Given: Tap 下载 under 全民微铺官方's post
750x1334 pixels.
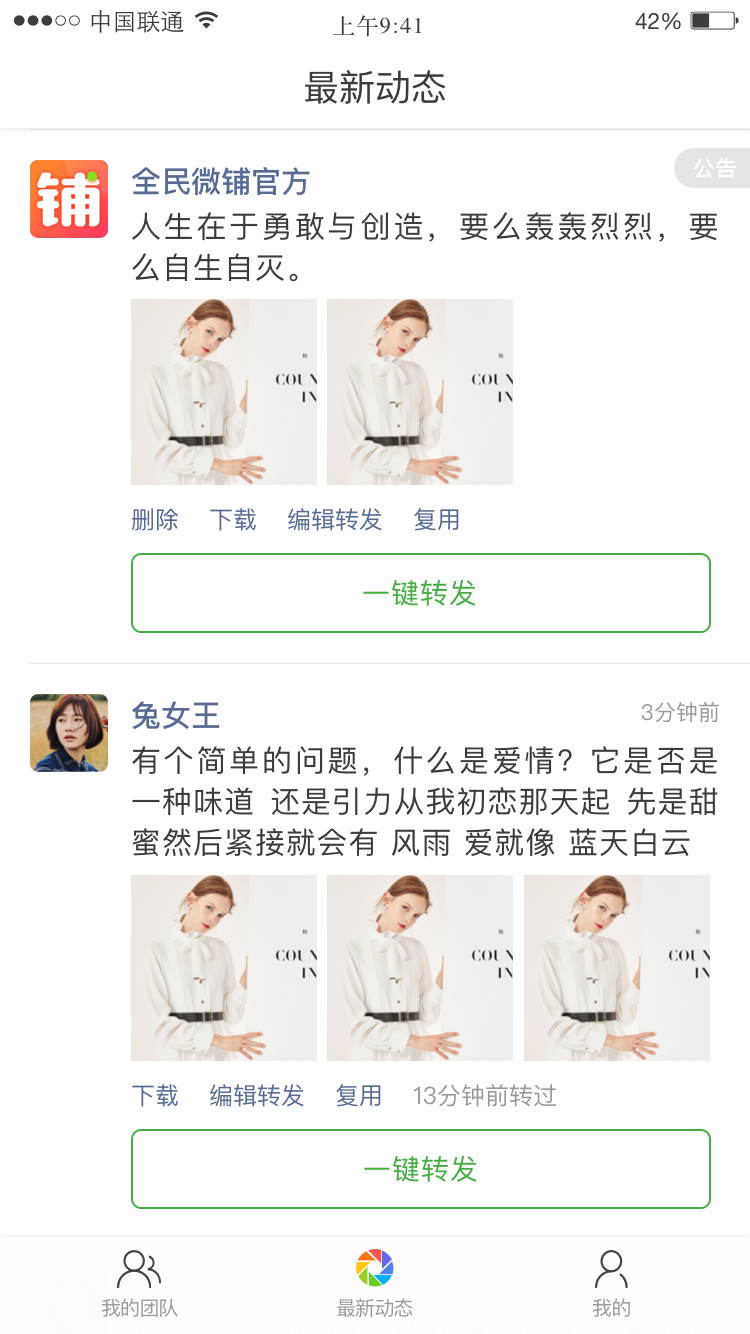Looking at the screenshot, I should point(233,520).
